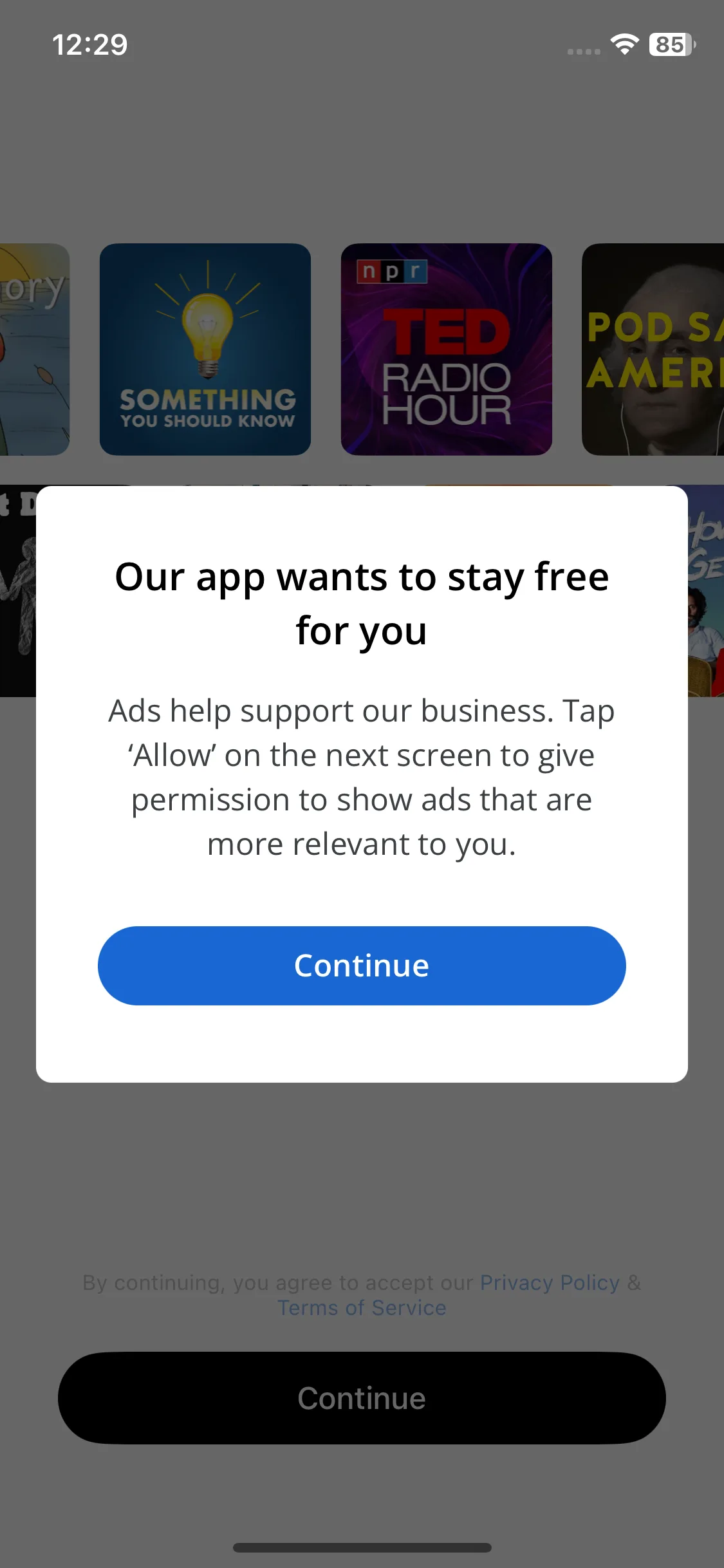Tap the blue Continue button in dialog

pyautogui.click(x=362, y=966)
